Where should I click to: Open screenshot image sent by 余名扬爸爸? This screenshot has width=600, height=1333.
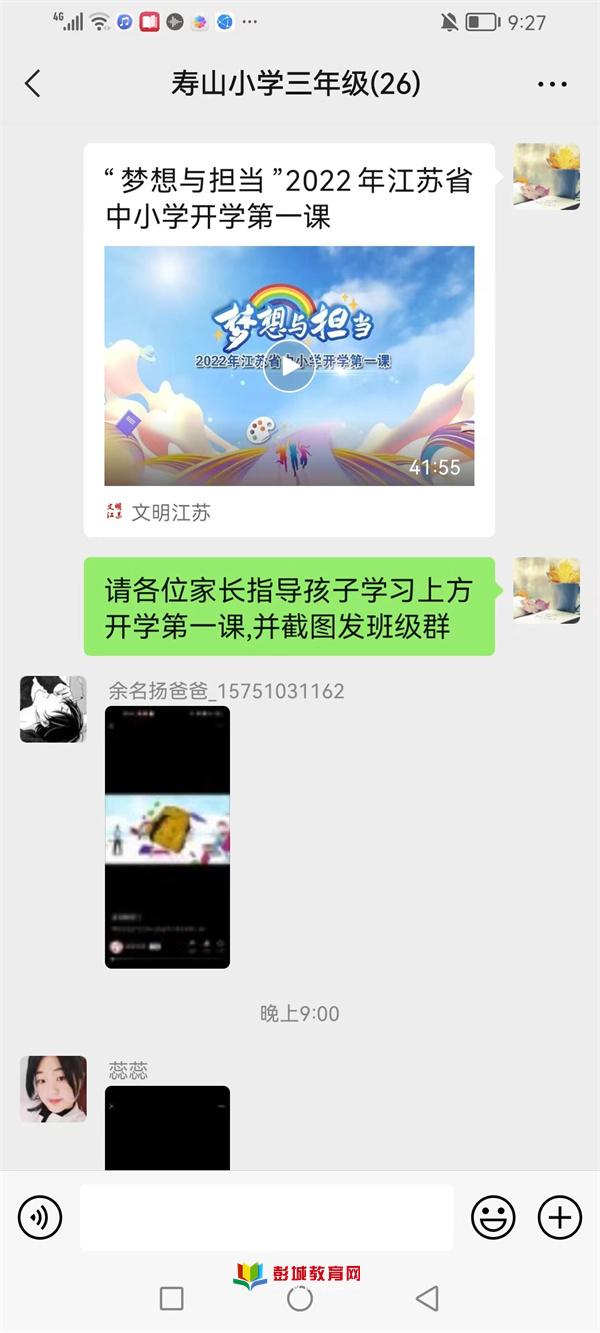(x=167, y=836)
